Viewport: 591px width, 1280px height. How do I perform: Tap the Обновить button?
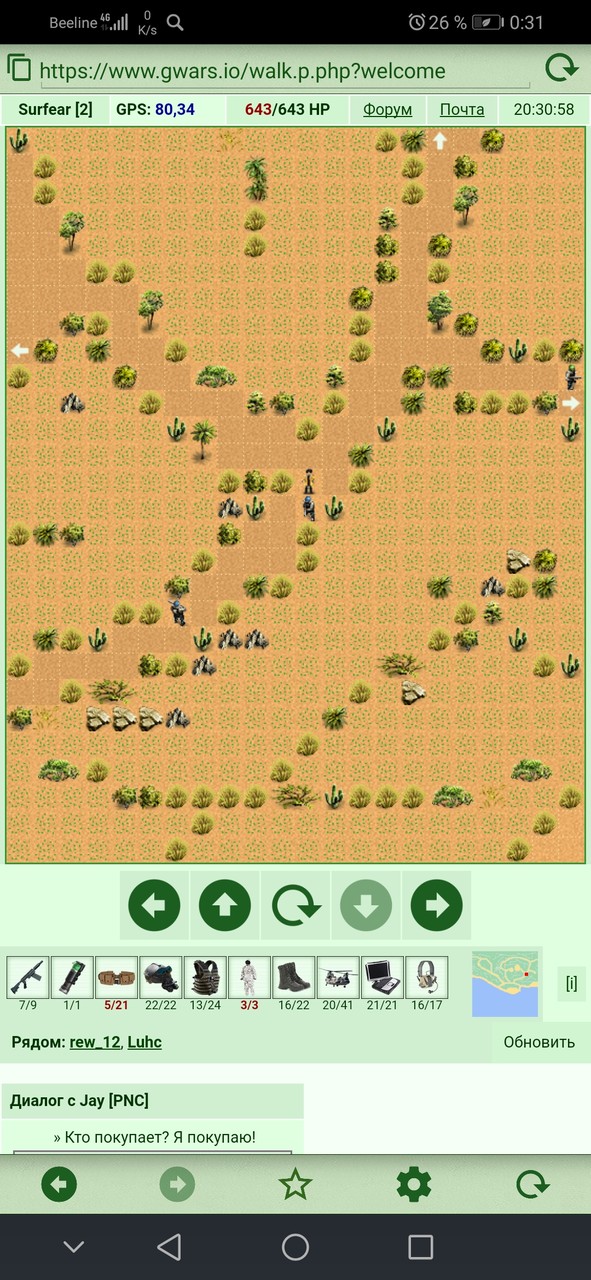click(x=539, y=1042)
